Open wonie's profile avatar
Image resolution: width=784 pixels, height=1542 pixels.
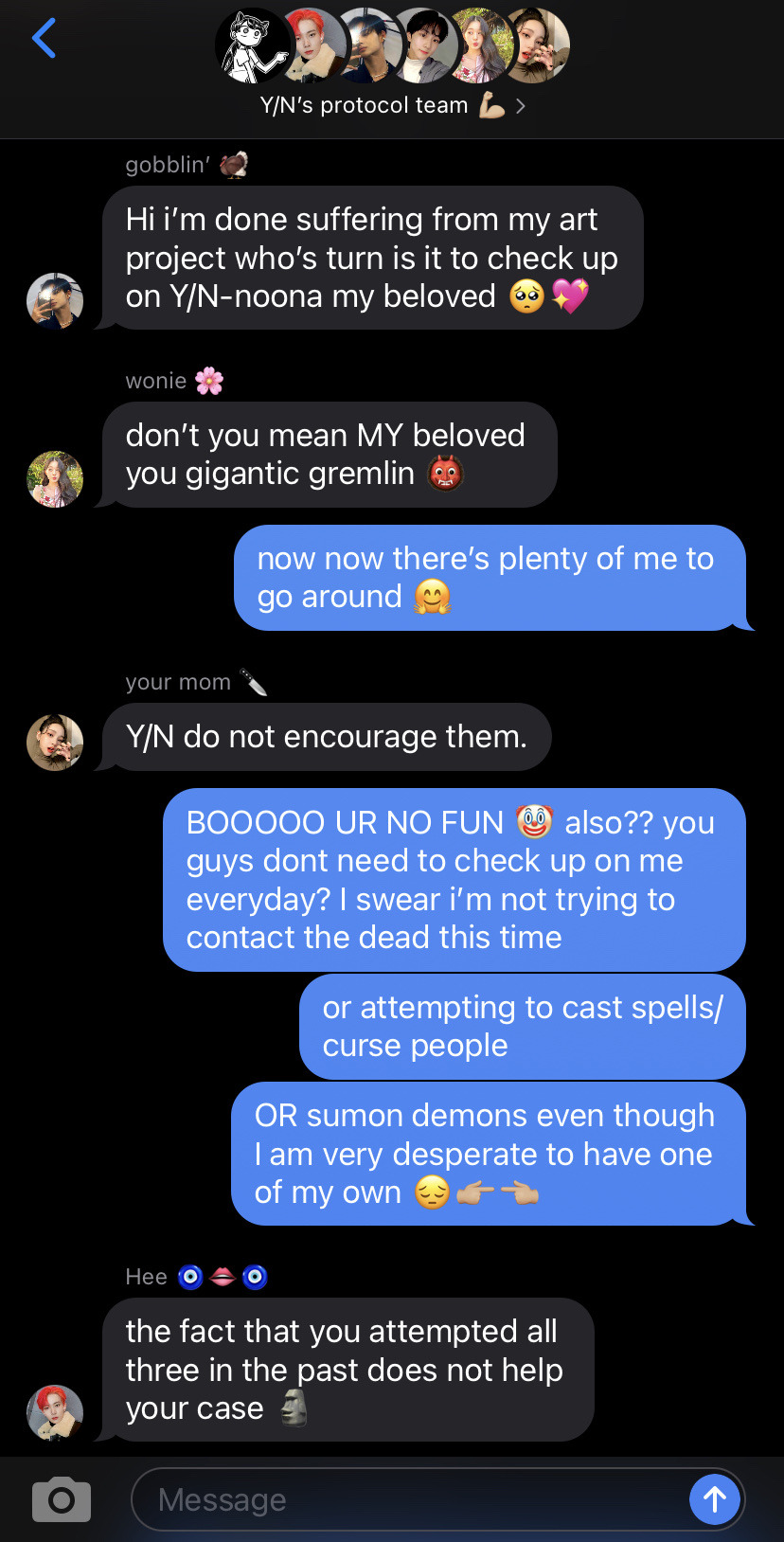click(x=55, y=479)
